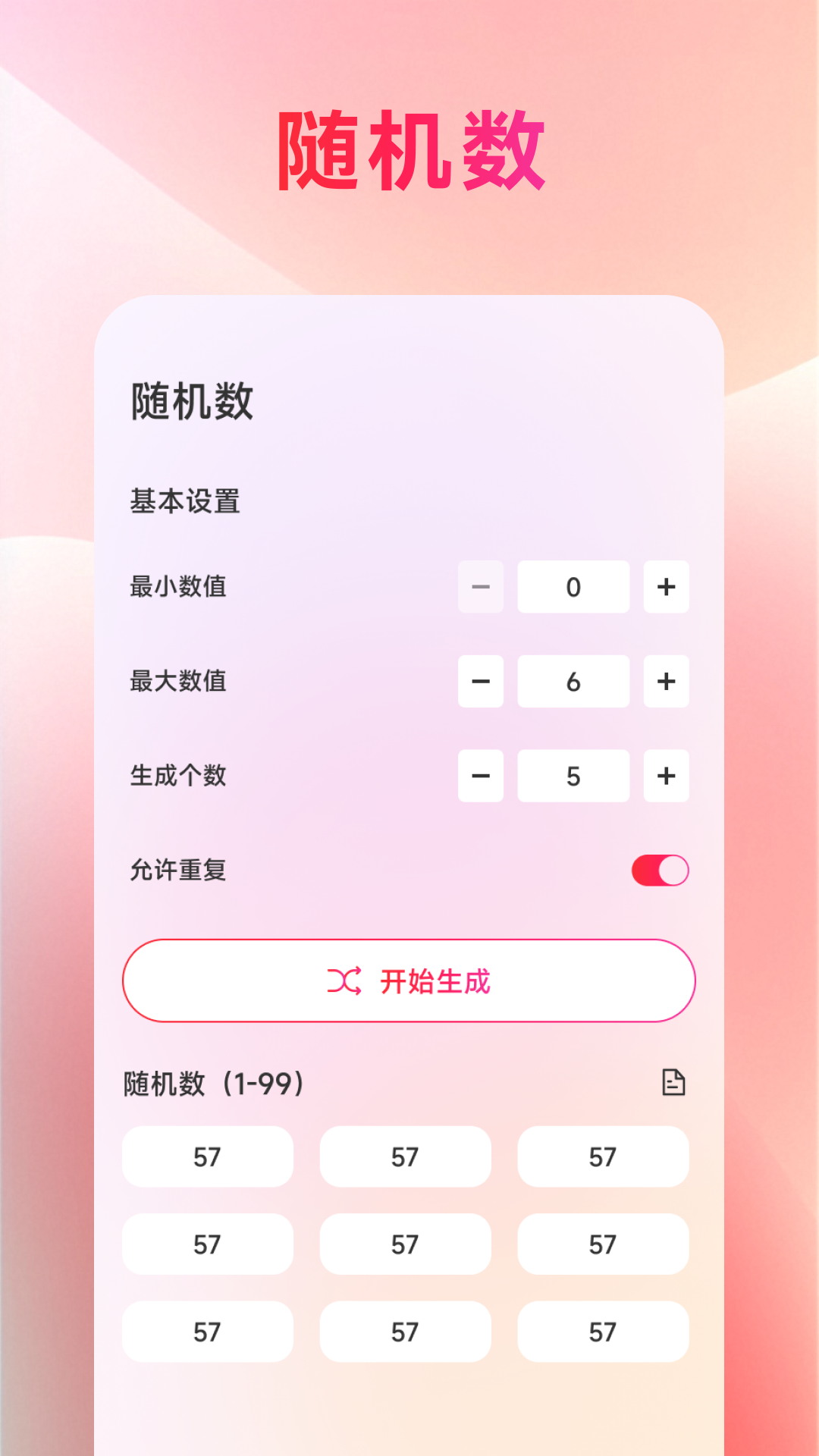819x1456 pixels.
Task: Increase 最大数值 using its plus button
Action: [665, 682]
